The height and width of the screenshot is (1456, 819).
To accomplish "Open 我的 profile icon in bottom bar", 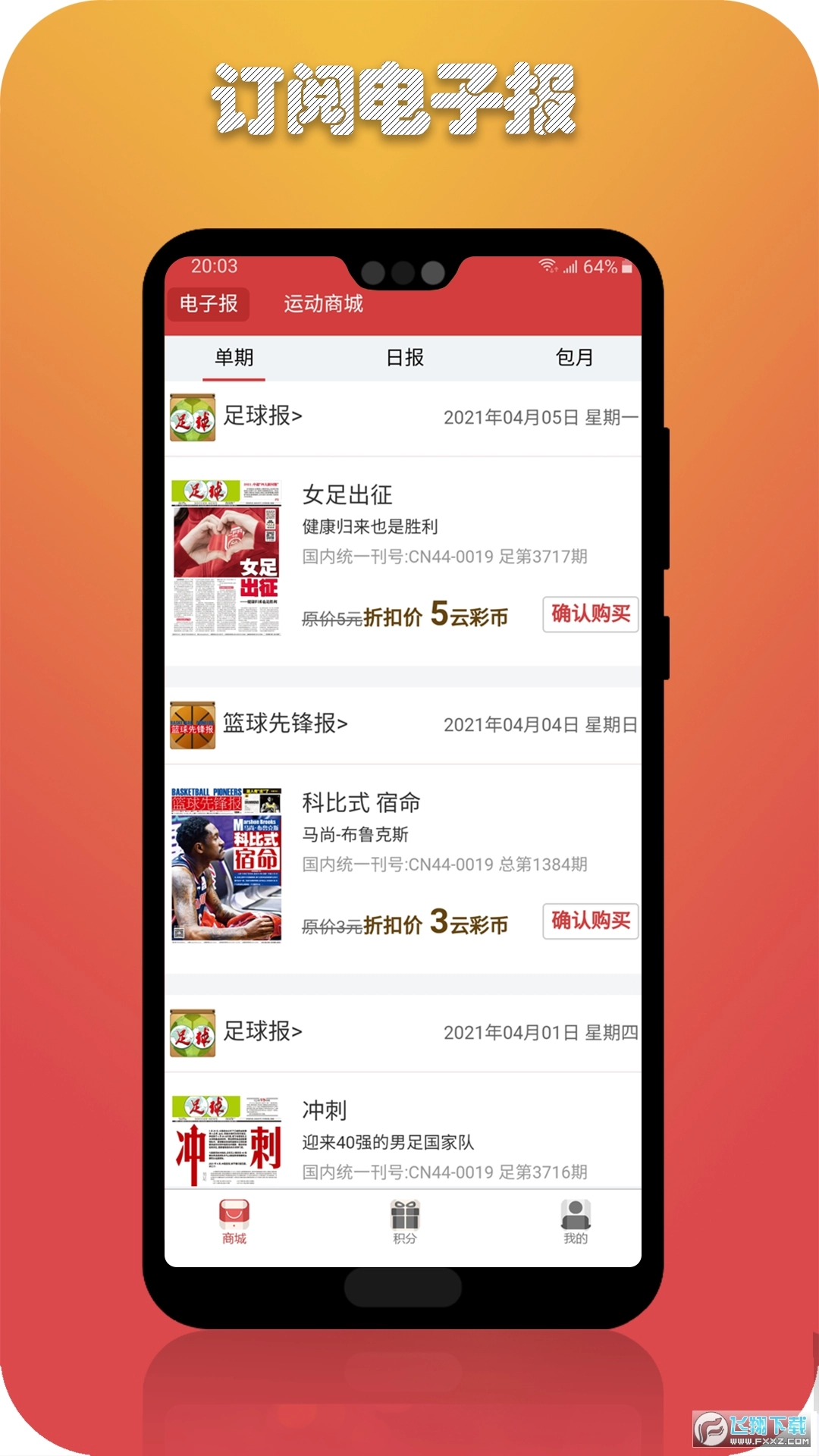I will point(575,1213).
